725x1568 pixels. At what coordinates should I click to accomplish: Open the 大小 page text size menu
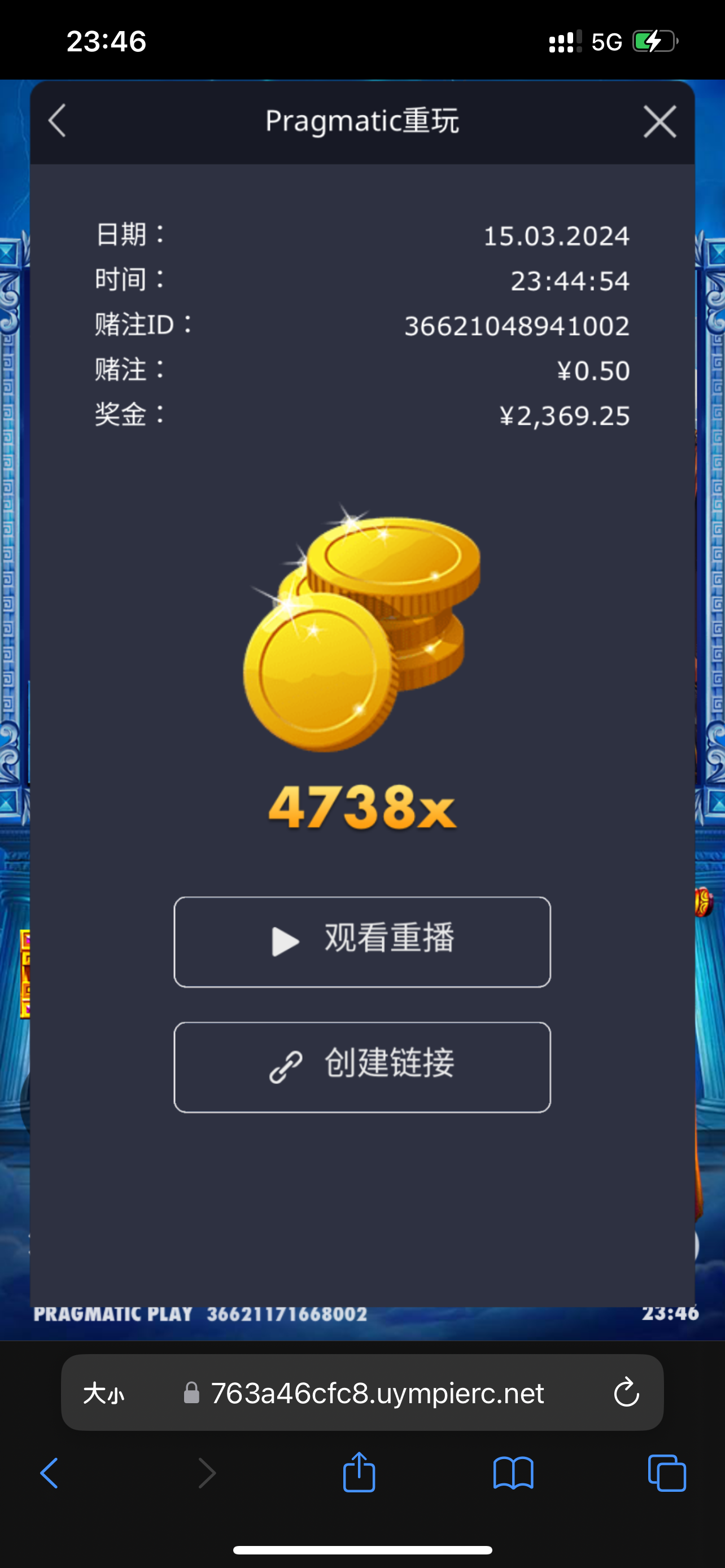pos(104,1392)
